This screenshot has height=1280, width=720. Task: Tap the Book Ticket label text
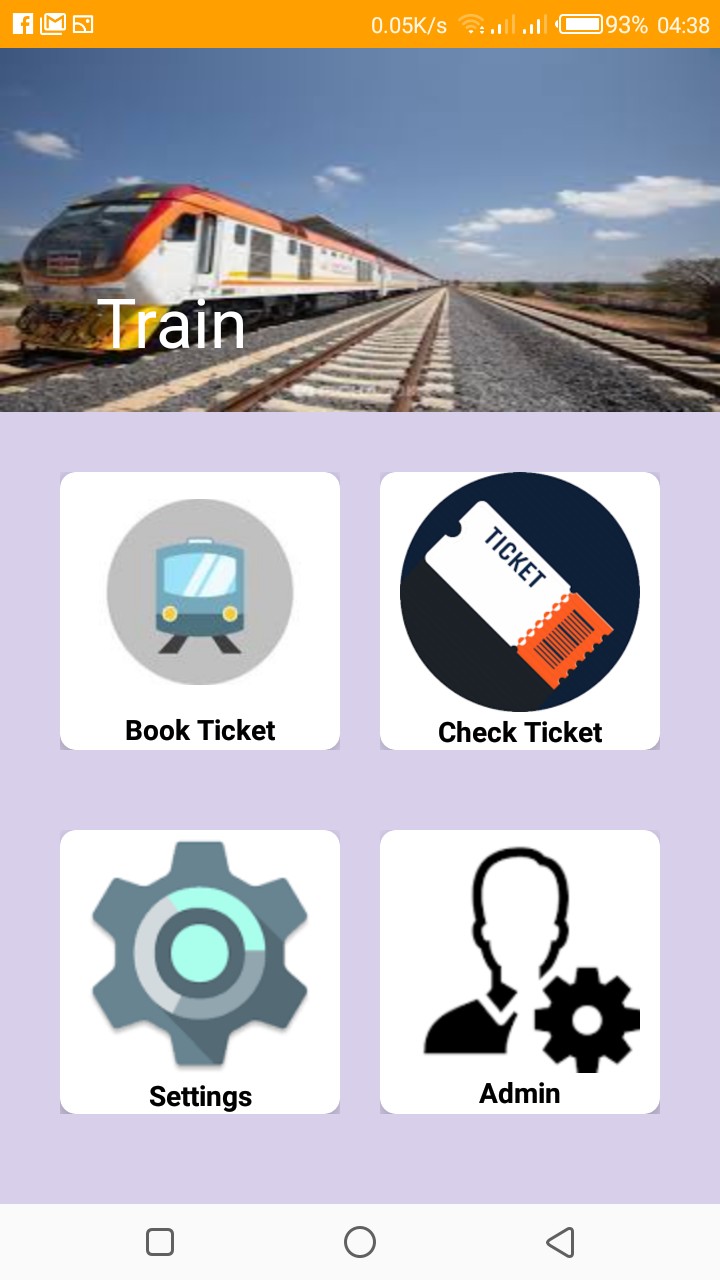[200, 730]
